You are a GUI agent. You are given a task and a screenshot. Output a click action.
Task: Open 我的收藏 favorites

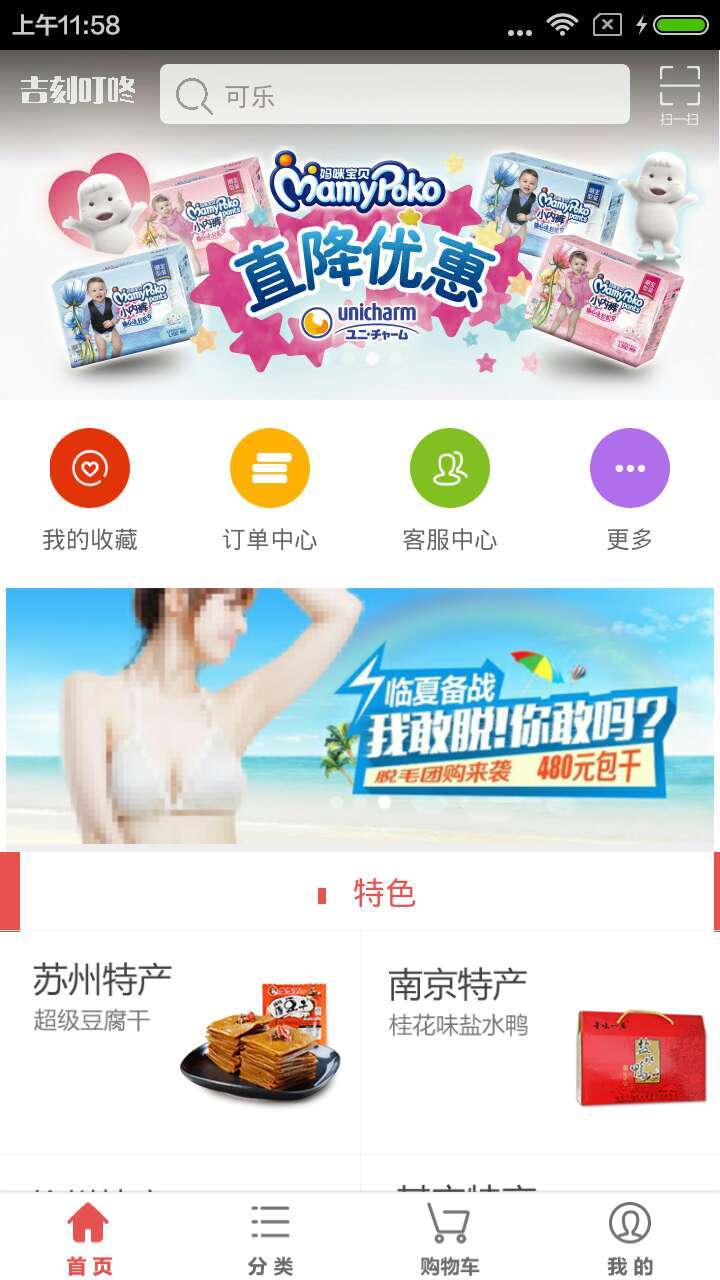click(90, 490)
